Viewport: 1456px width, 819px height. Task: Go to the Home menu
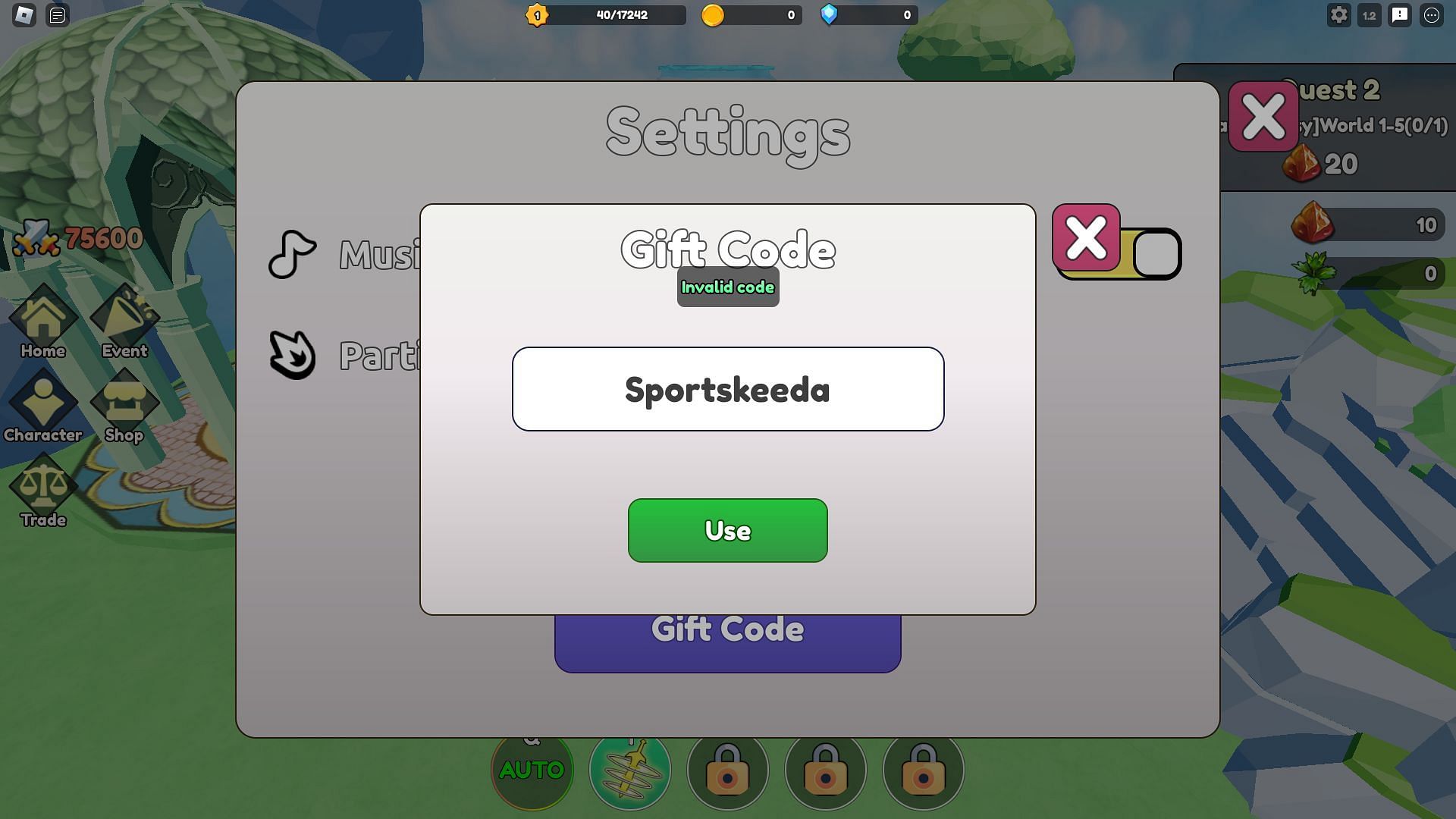43,322
